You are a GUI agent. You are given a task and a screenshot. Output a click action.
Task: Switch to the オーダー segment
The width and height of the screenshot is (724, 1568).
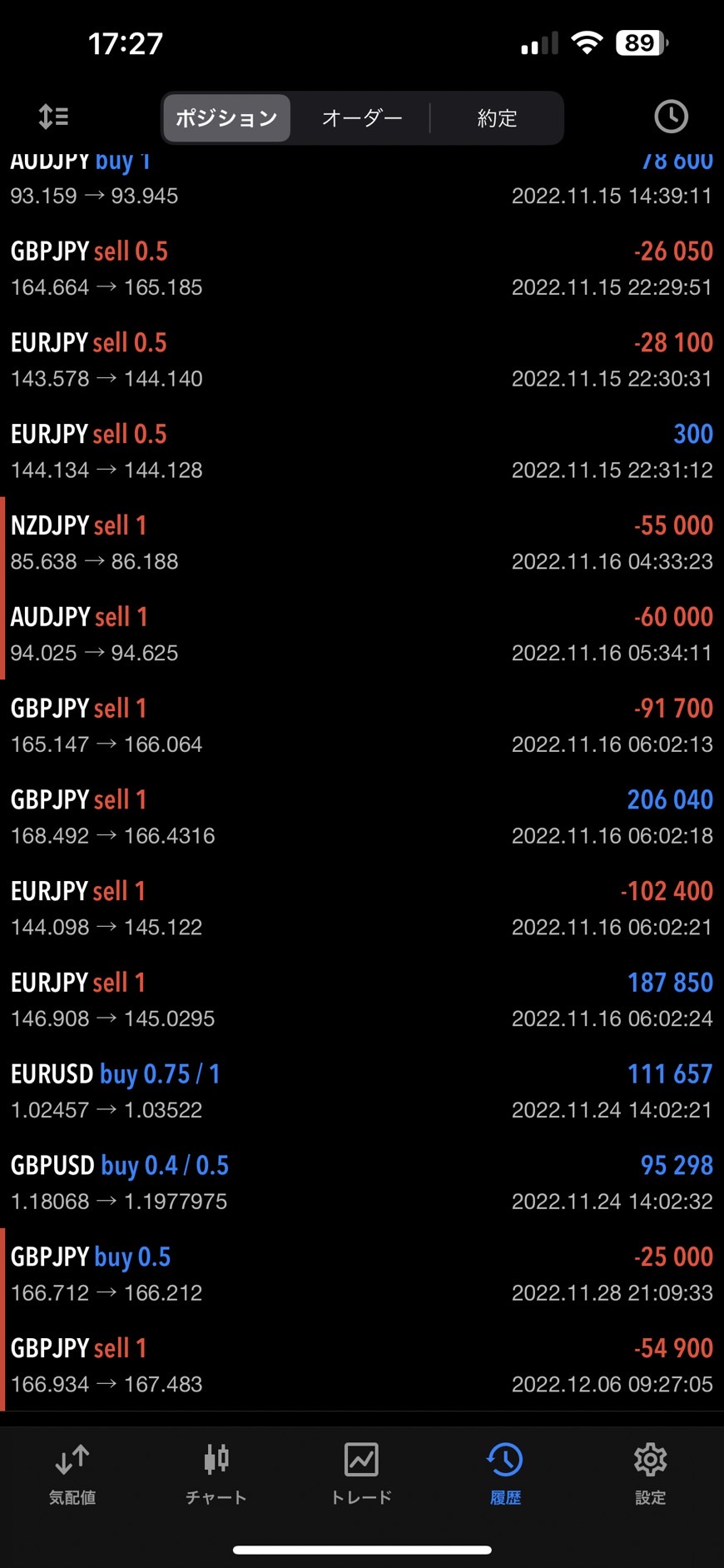(x=362, y=118)
